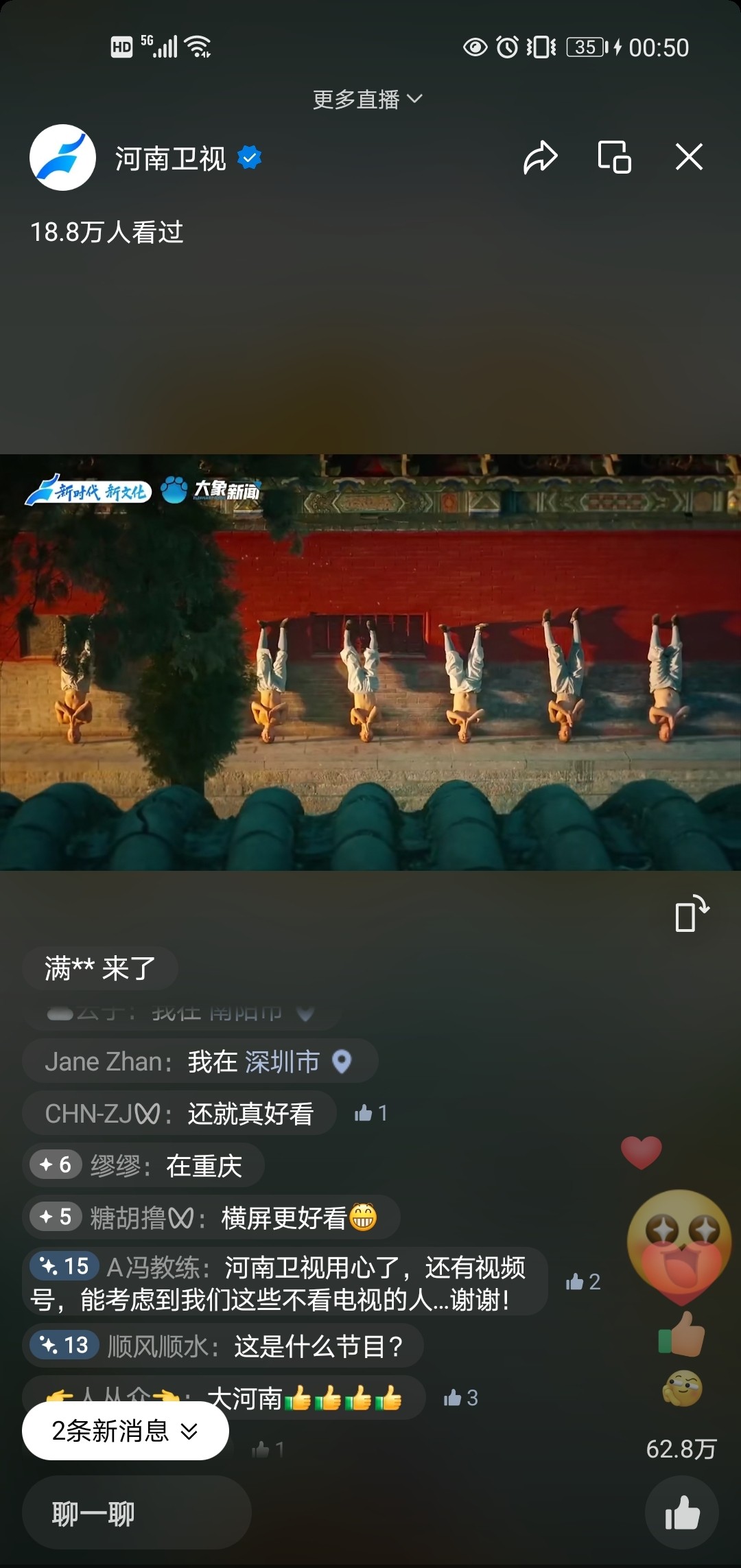Open 顺风顺水's comment 这是什么节目

(x=222, y=1346)
